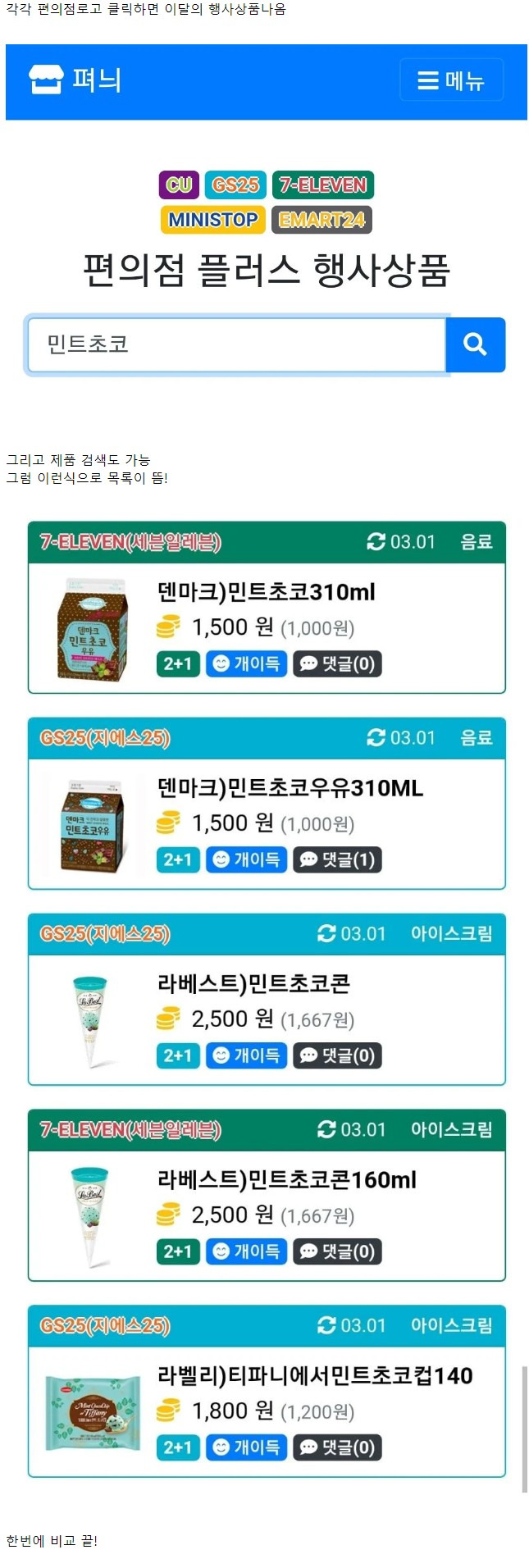Select the 7-ELEVEN store chip

pos(322,185)
